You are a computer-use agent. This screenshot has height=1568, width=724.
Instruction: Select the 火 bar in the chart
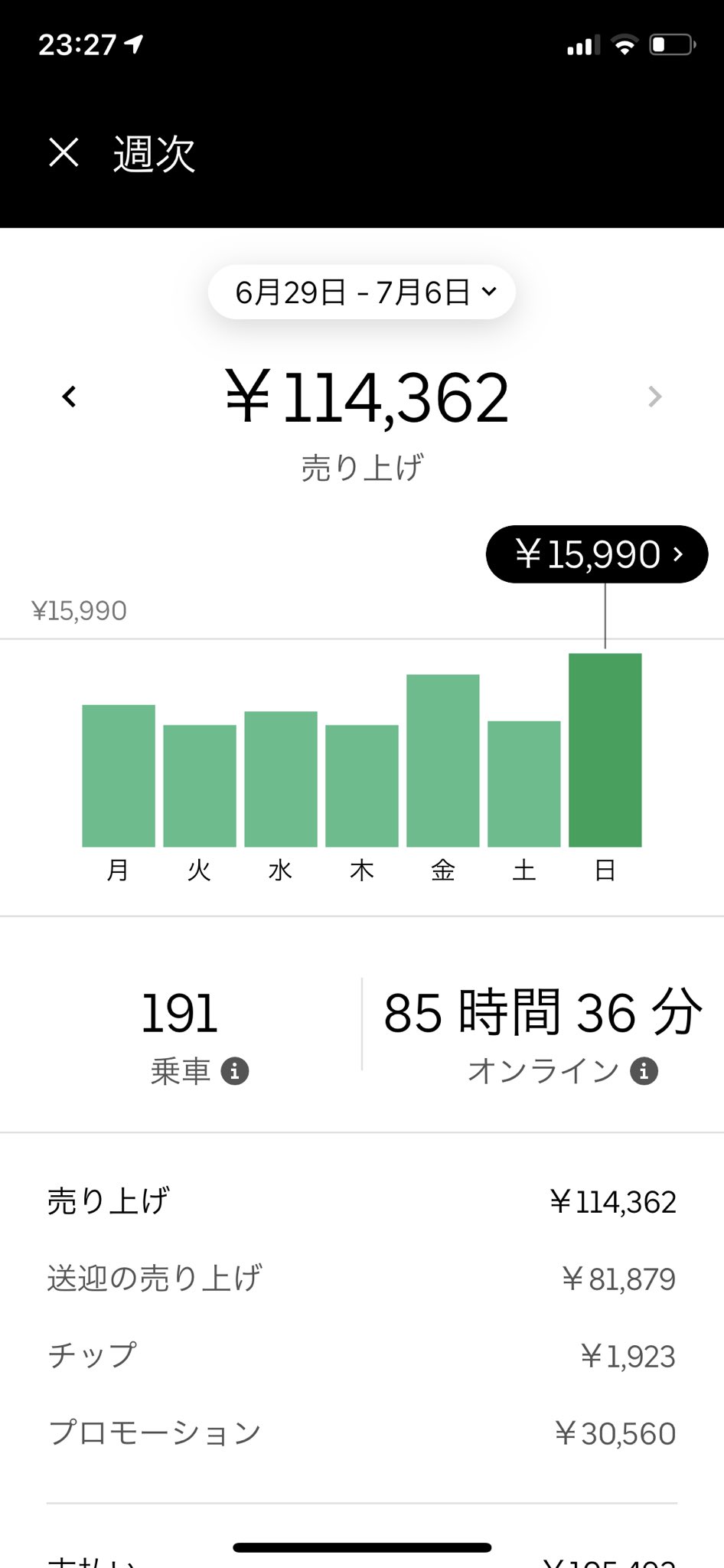tap(200, 785)
